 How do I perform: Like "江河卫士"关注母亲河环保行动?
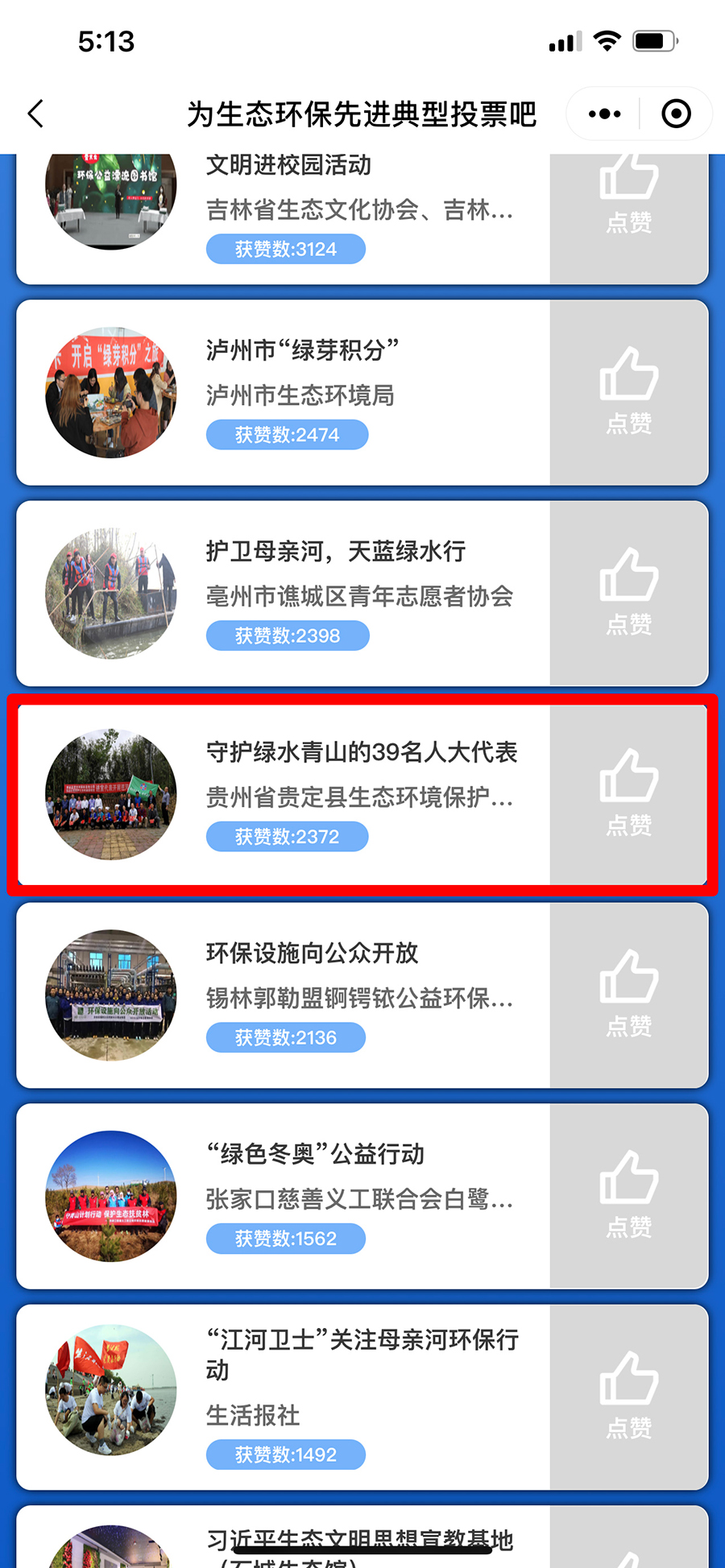[x=628, y=1397]
